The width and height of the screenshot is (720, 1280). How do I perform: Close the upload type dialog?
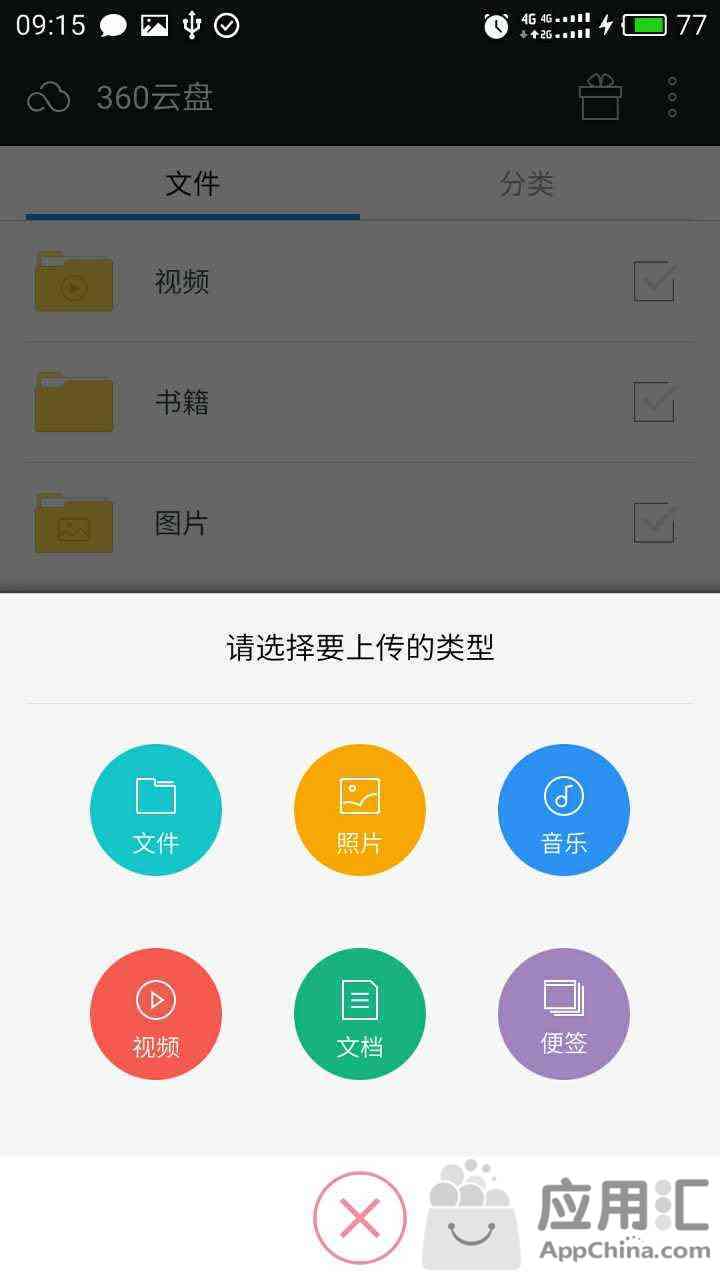(x=360, y=1218)
